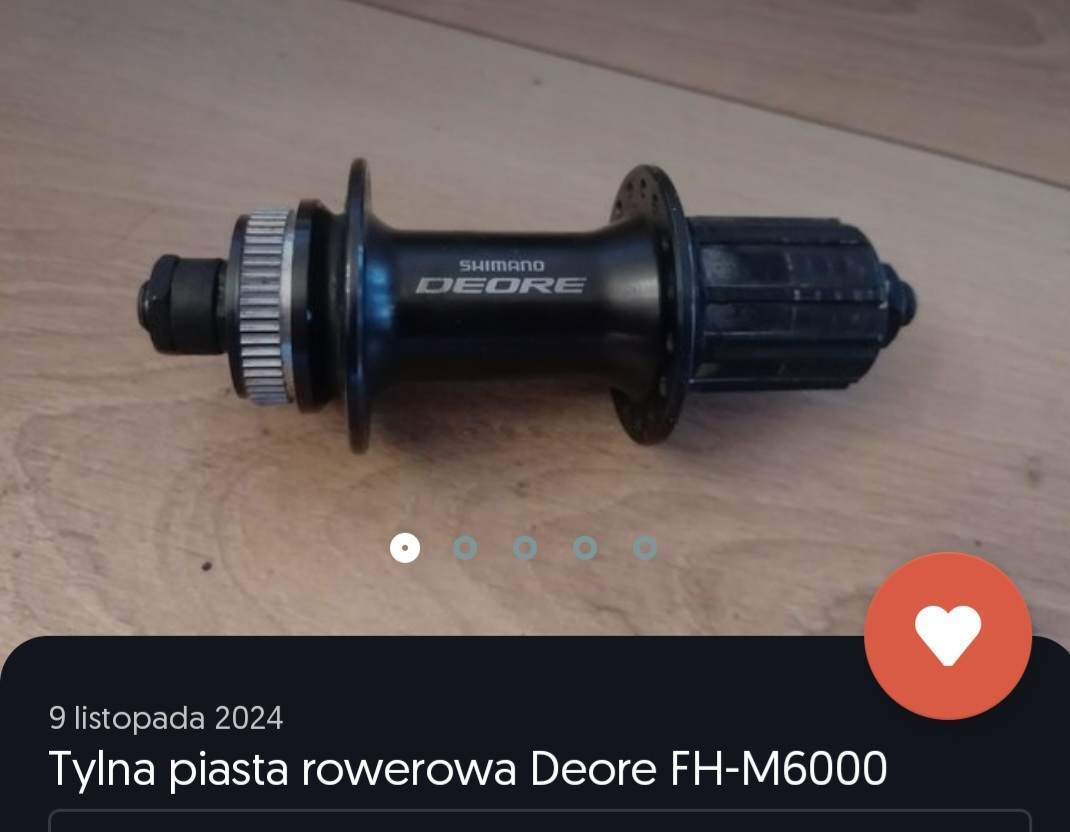Jump to the fifth photo indicator dot
The height and width of the screenshot is (832, 1070).
coord(646,548)
